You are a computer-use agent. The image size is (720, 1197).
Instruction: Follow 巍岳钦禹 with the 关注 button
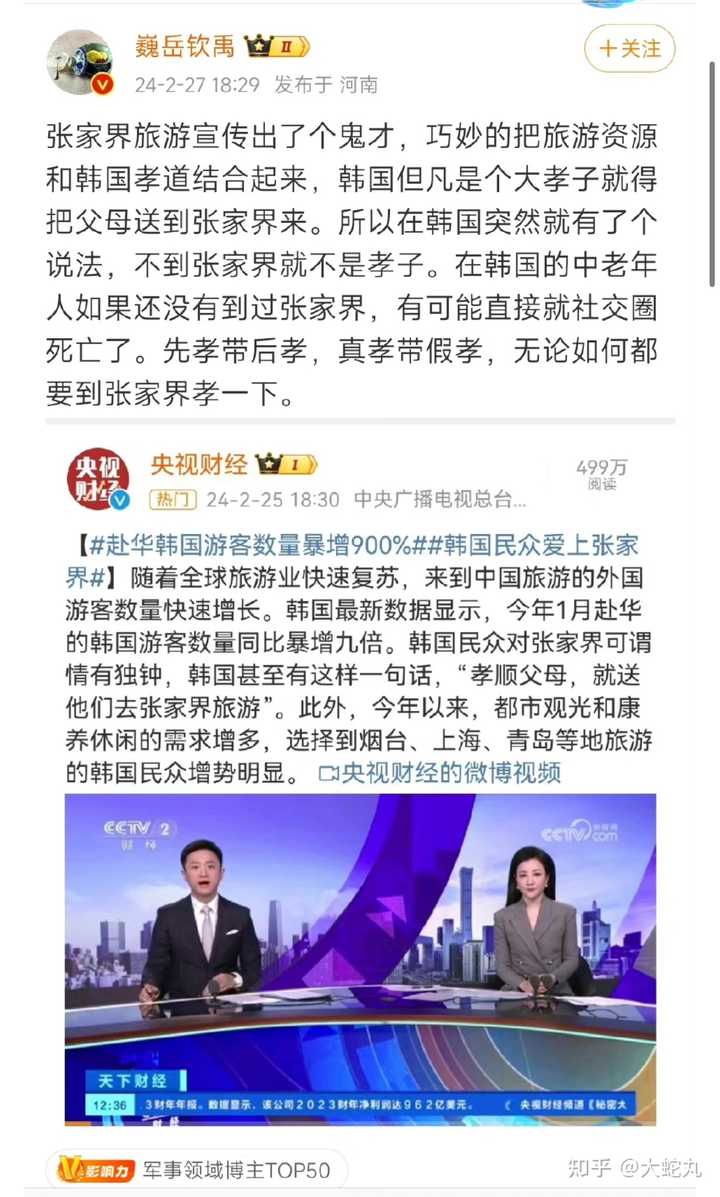pyautogui.click(x=630, y=48)
